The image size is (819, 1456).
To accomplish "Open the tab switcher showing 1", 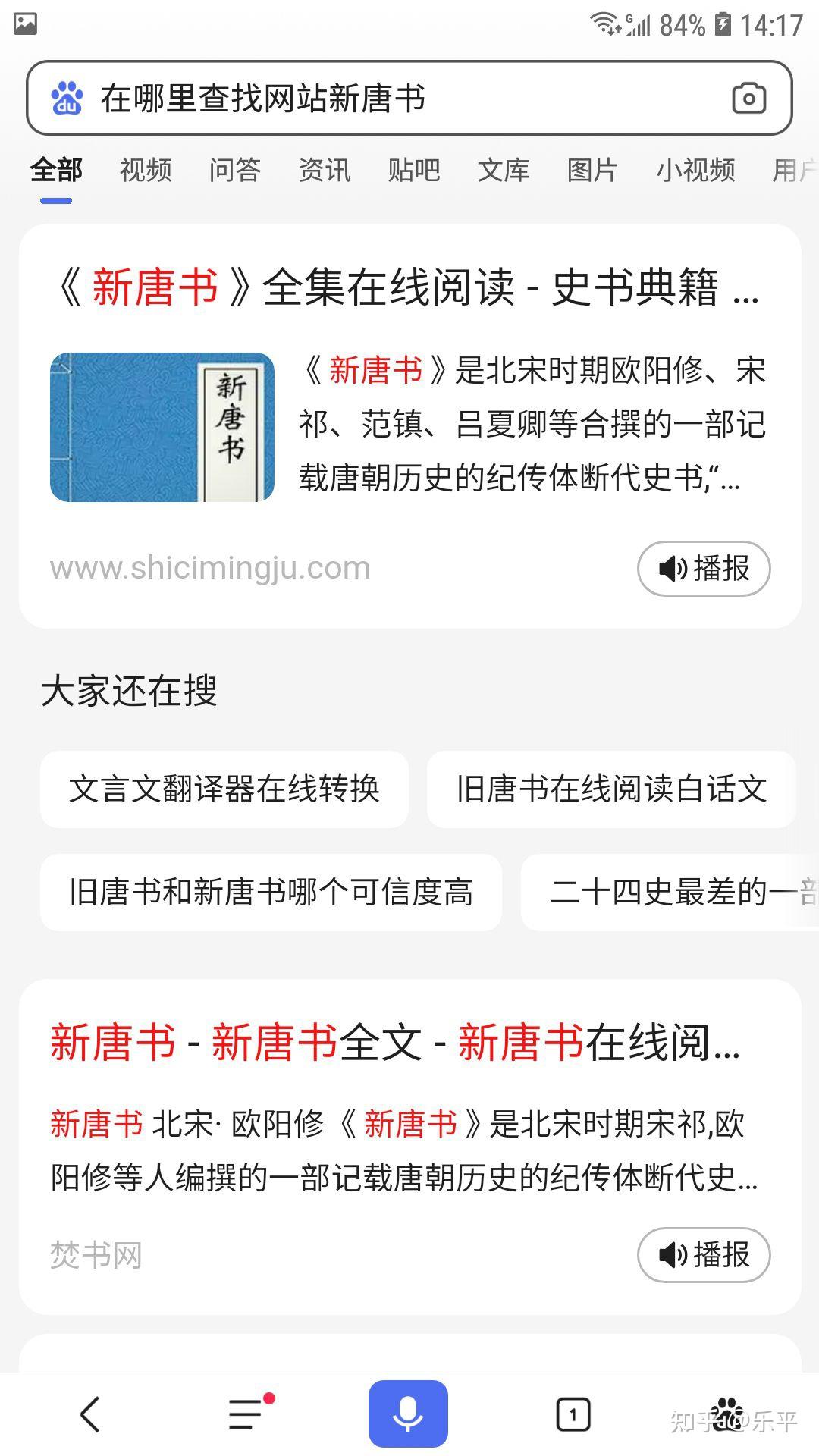I will 573,1414.
